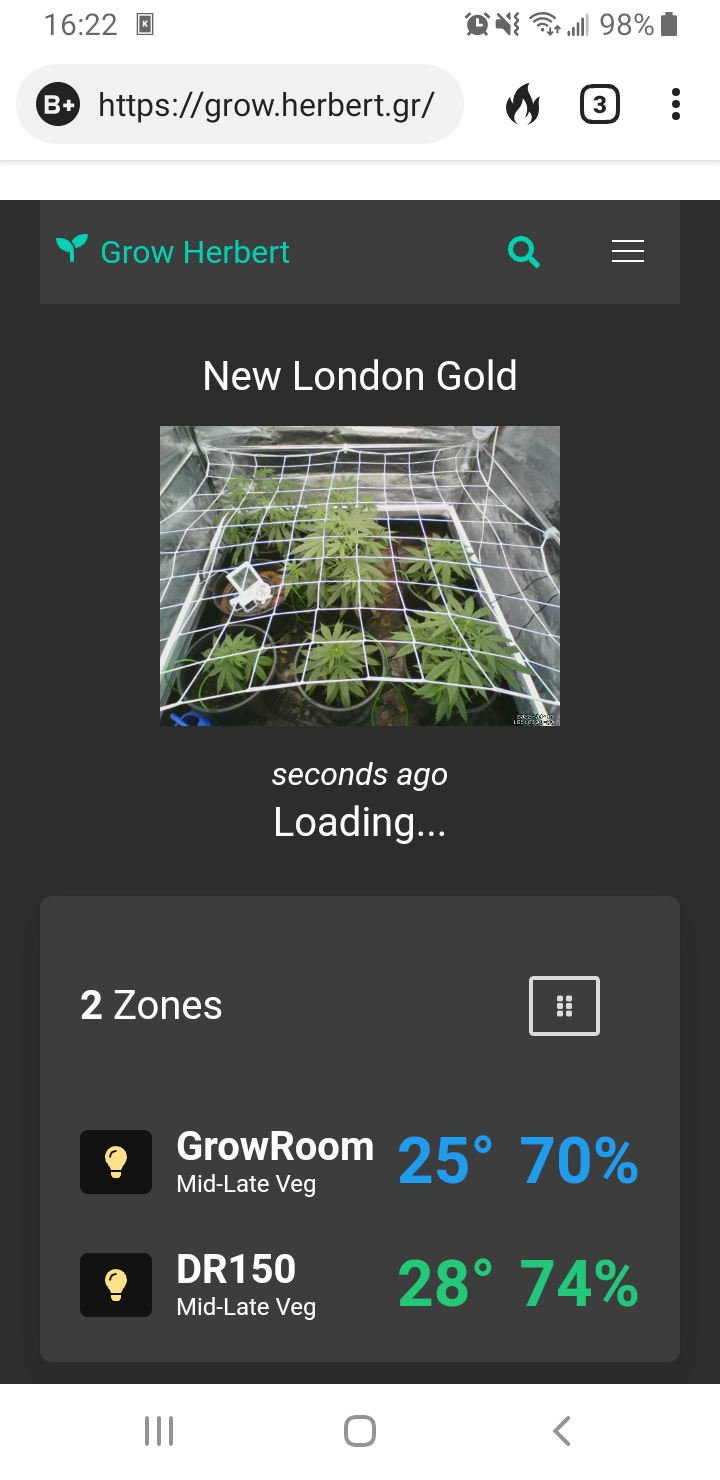Open the Grow Herbert home link
Viewport: 720px width, 1480px height.
(173, 251)
